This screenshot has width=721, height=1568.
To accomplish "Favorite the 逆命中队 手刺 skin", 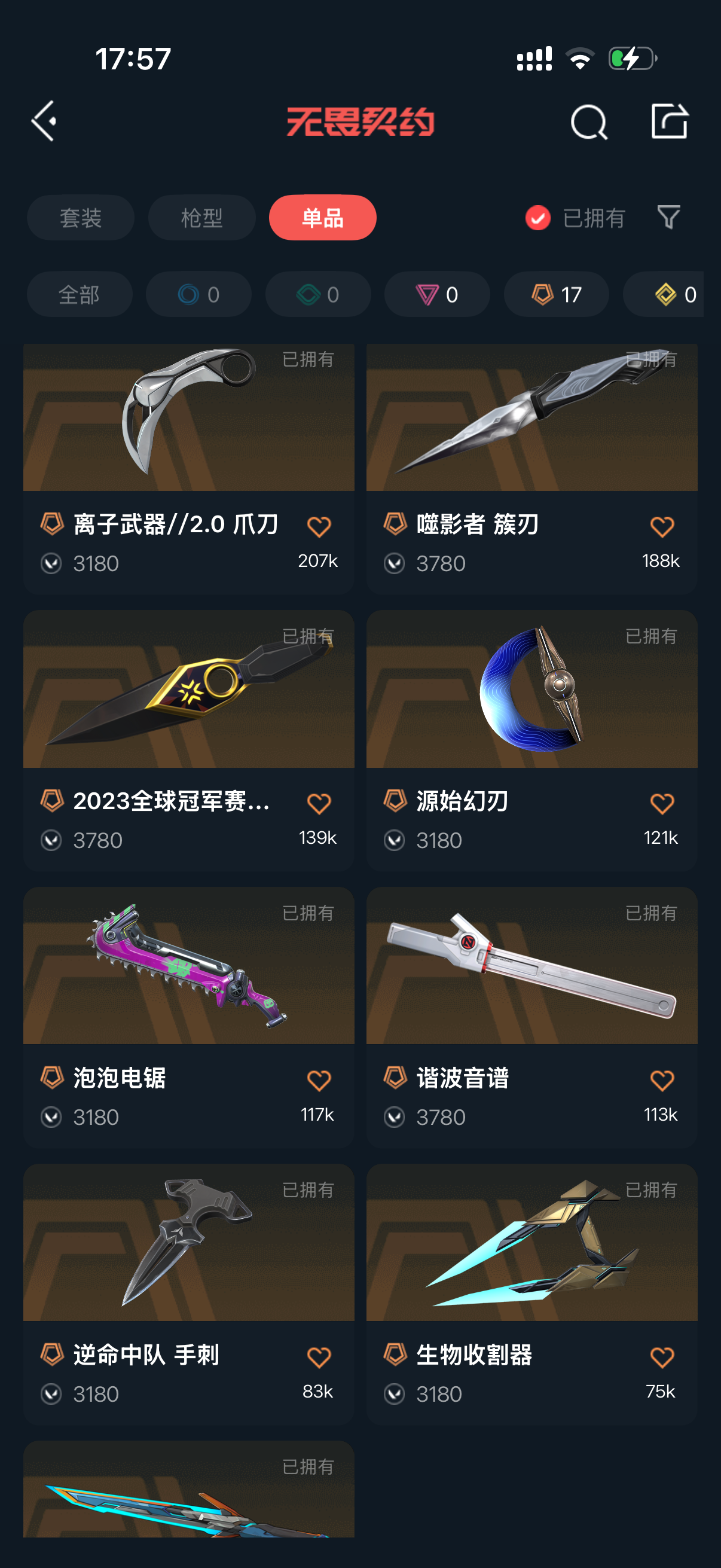I will [319, 1357].
